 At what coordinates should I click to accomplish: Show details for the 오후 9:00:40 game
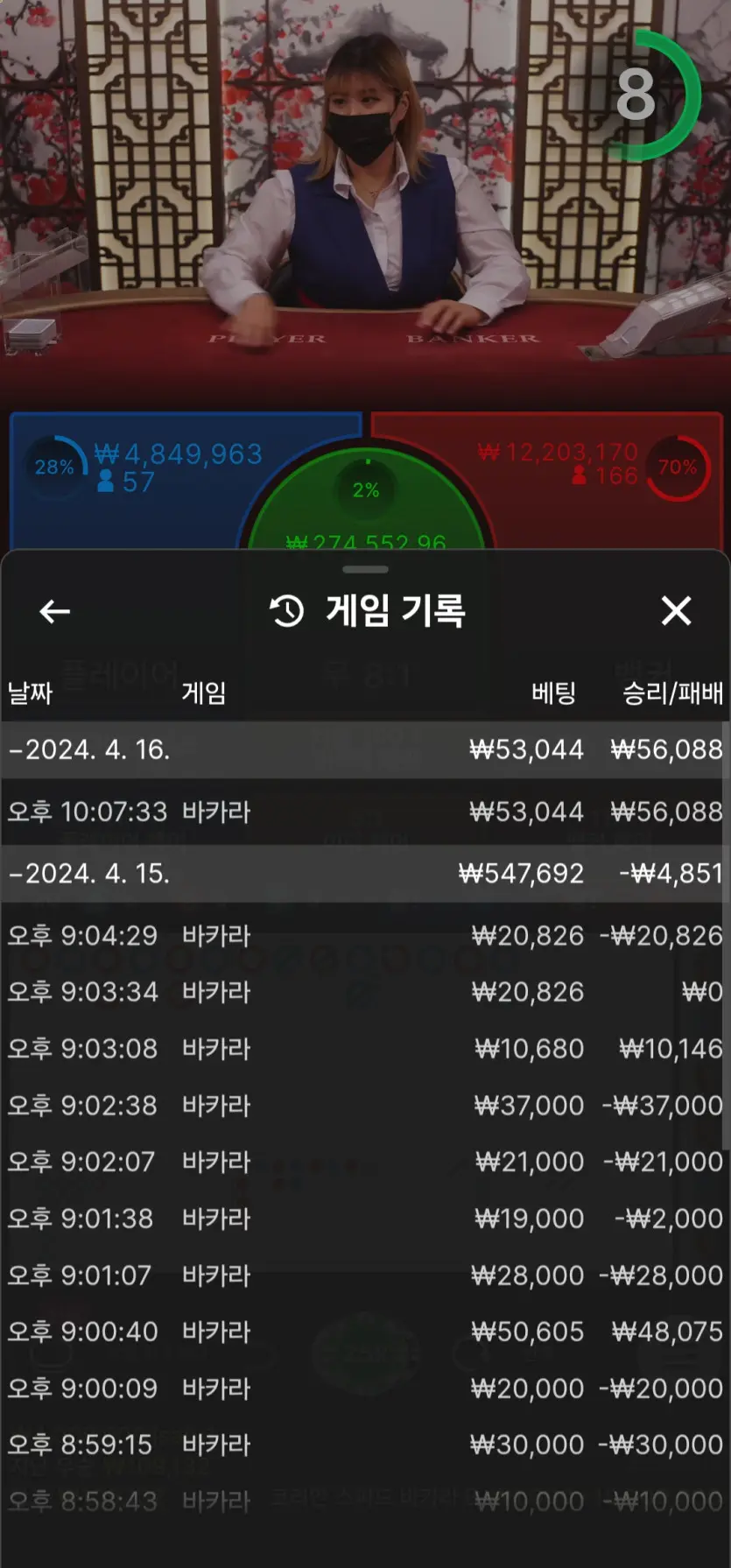tap(365, 1332)
